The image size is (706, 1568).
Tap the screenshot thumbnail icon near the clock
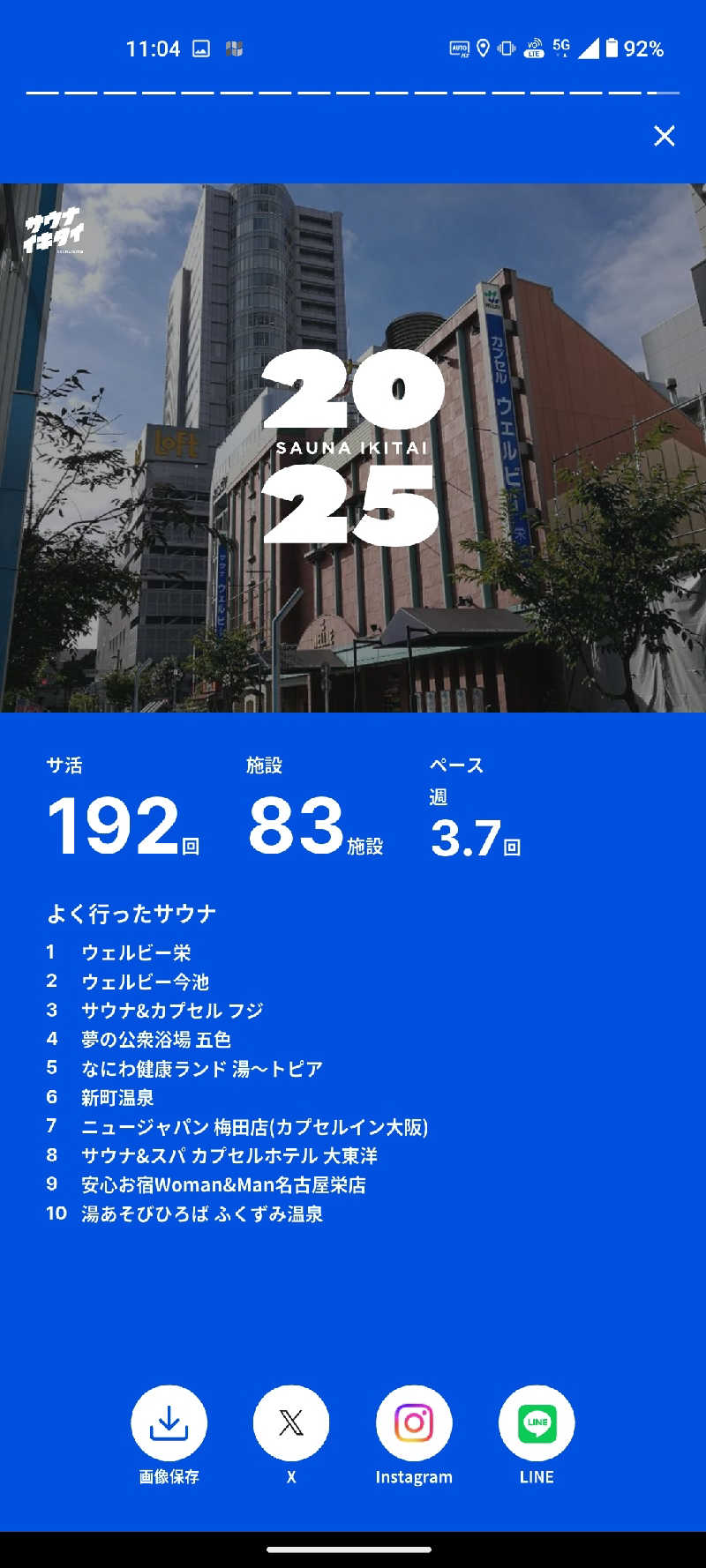tap(205, 49)
